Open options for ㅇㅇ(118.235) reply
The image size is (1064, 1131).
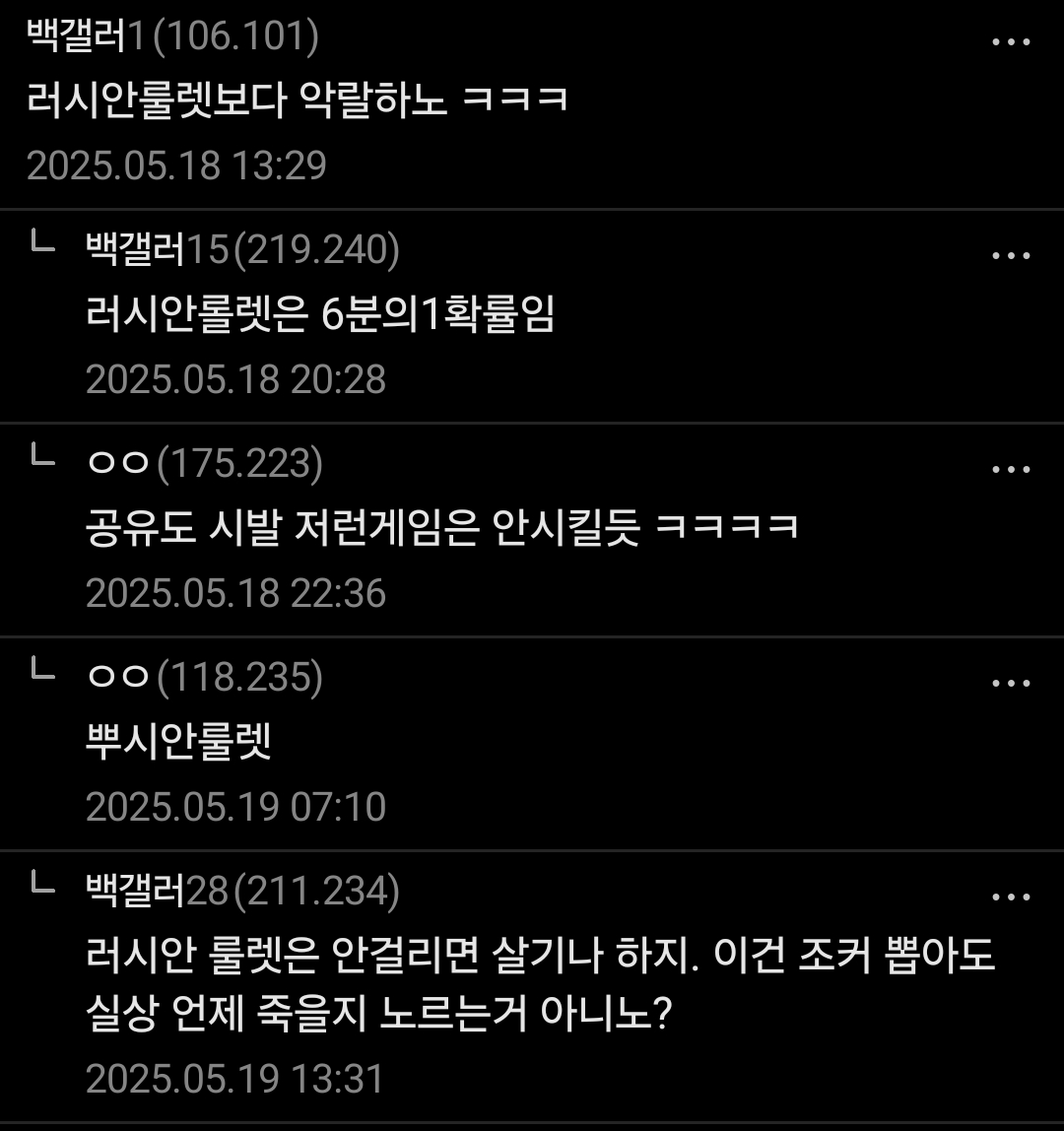(1010, 683)
